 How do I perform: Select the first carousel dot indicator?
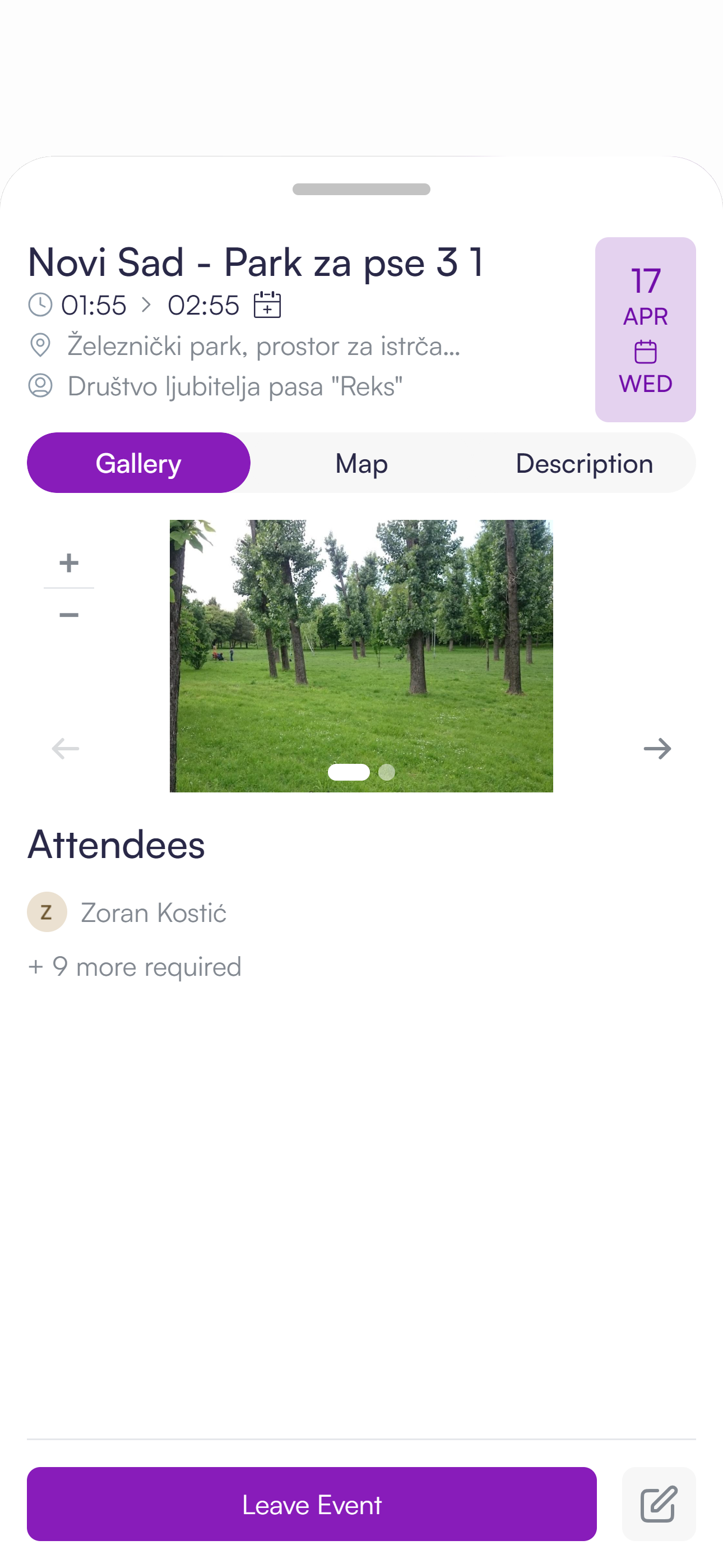click(x=350, y=772)
